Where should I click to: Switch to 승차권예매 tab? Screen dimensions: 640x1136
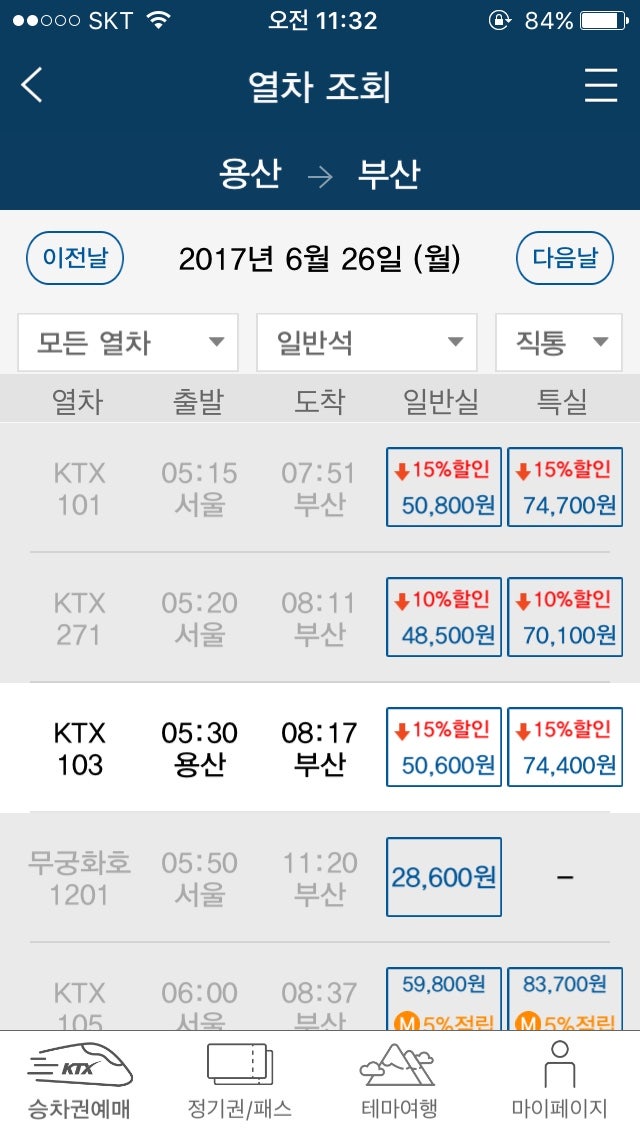coord(80,1082)
